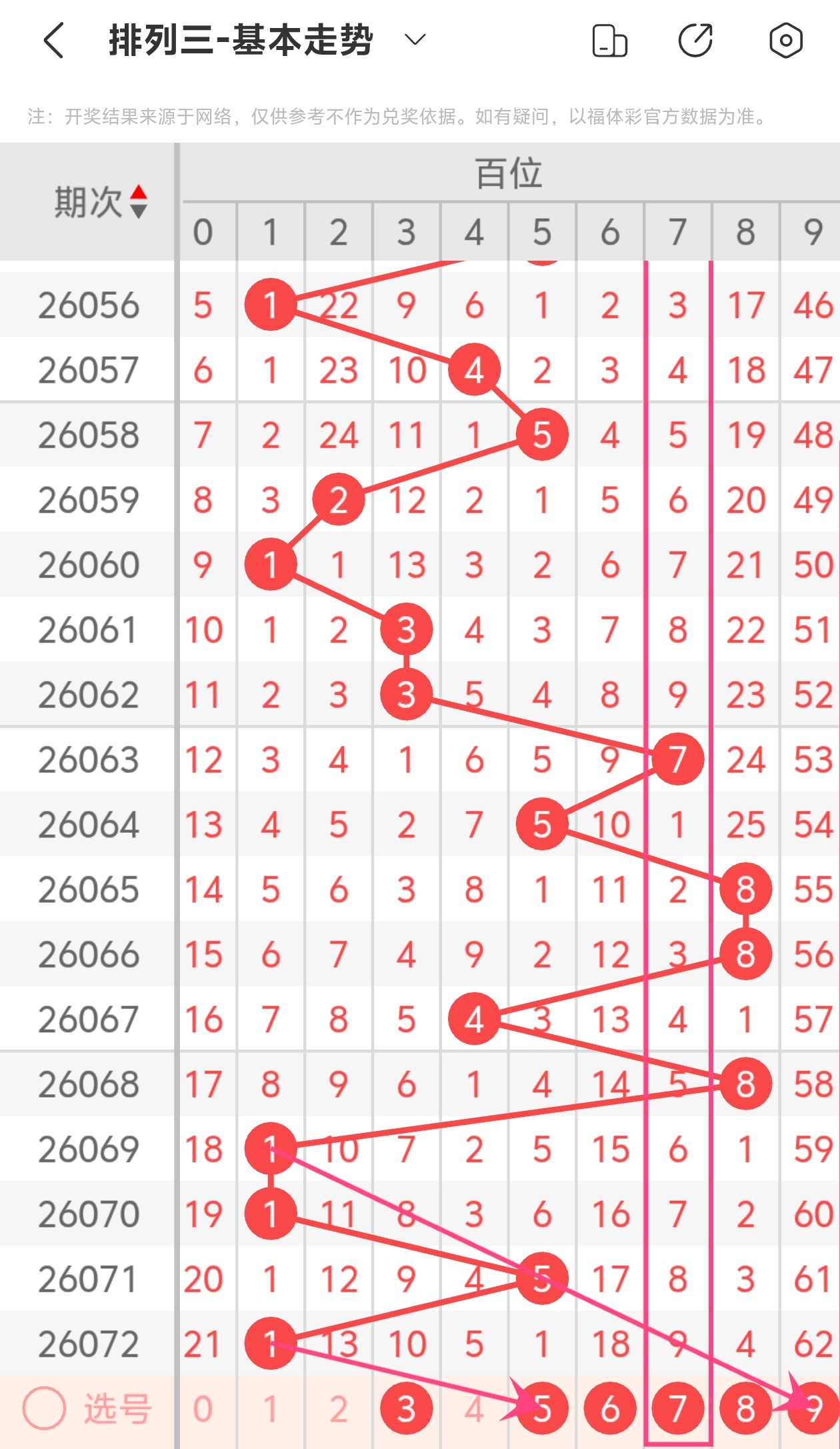Deselect number 5 in the 选号 row
The height and width of the screenshot is (1449, 840).
pyautogui.click(x=542, y=1410)
